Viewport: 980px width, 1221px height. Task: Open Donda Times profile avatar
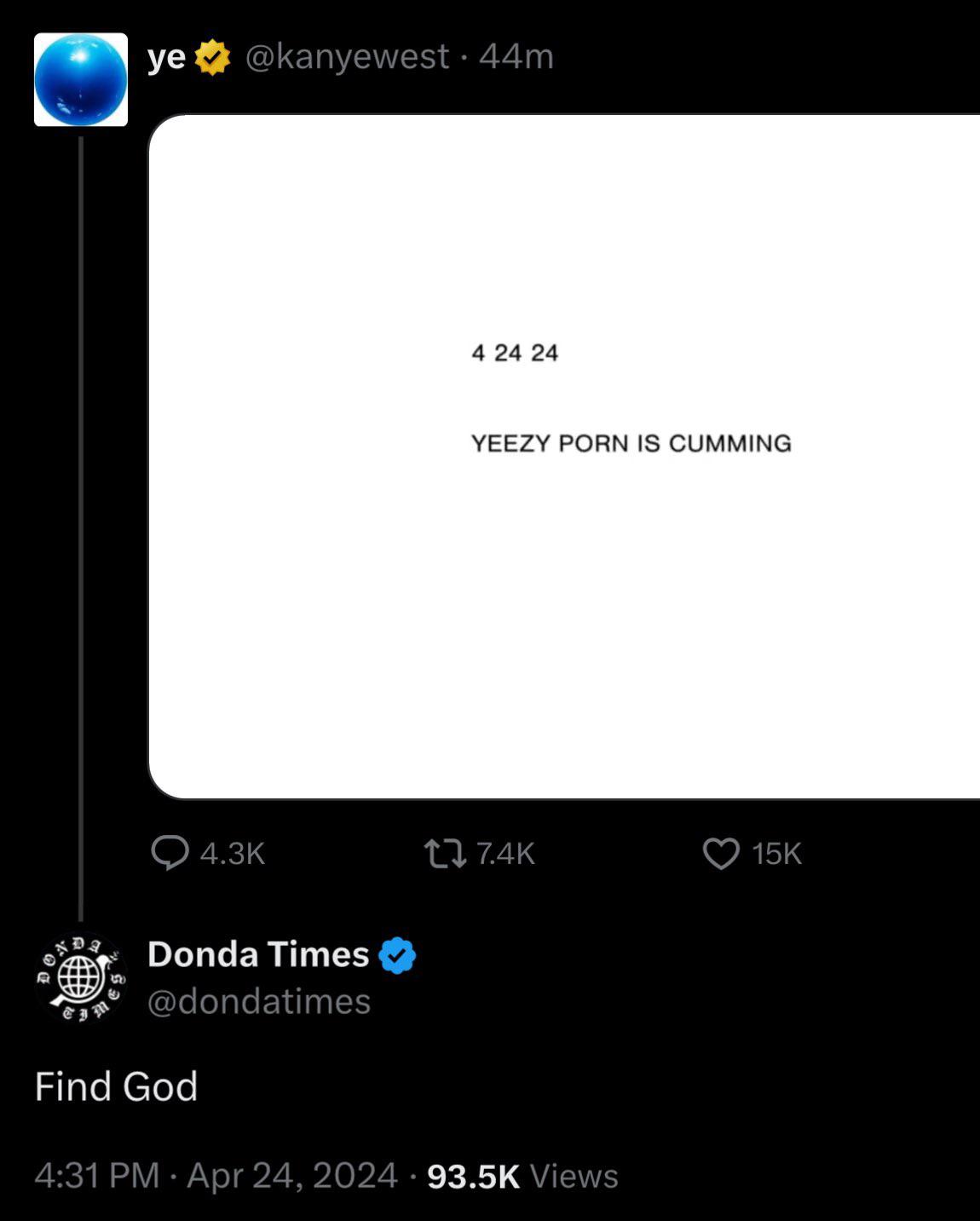click(x=81, y=977)
